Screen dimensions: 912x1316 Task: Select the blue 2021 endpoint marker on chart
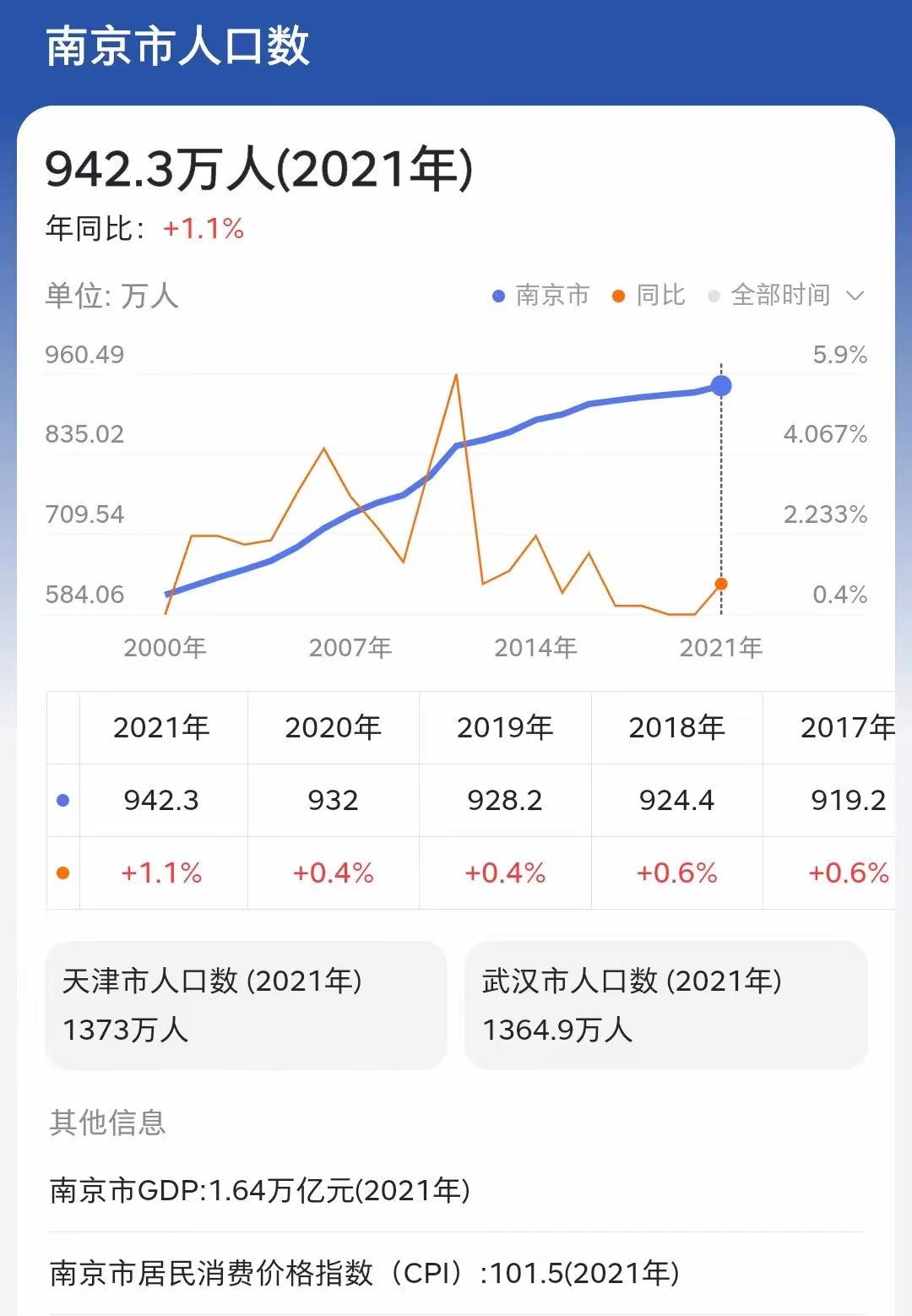719,385
